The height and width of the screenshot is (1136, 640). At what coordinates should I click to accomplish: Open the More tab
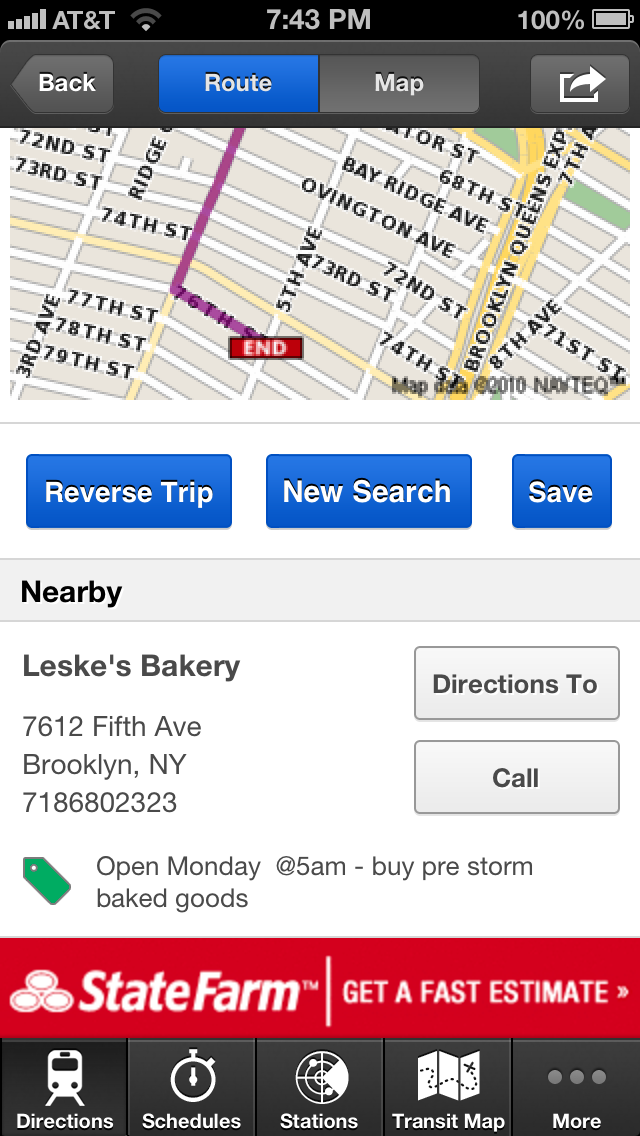tap(577, 1088)
